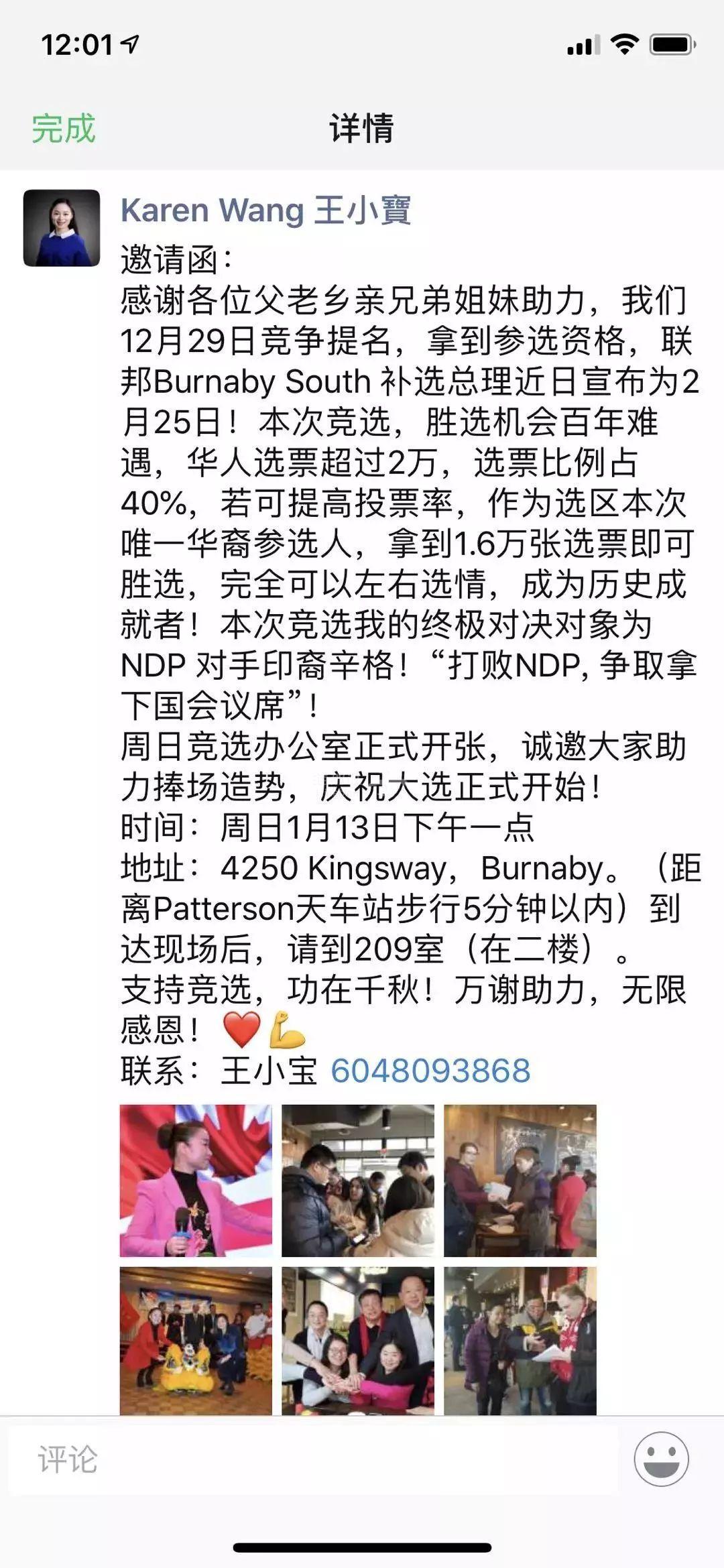Viewport: 724px width, 1568px height.
Task: View the lion dance group photo
Action: point(196,1341)
